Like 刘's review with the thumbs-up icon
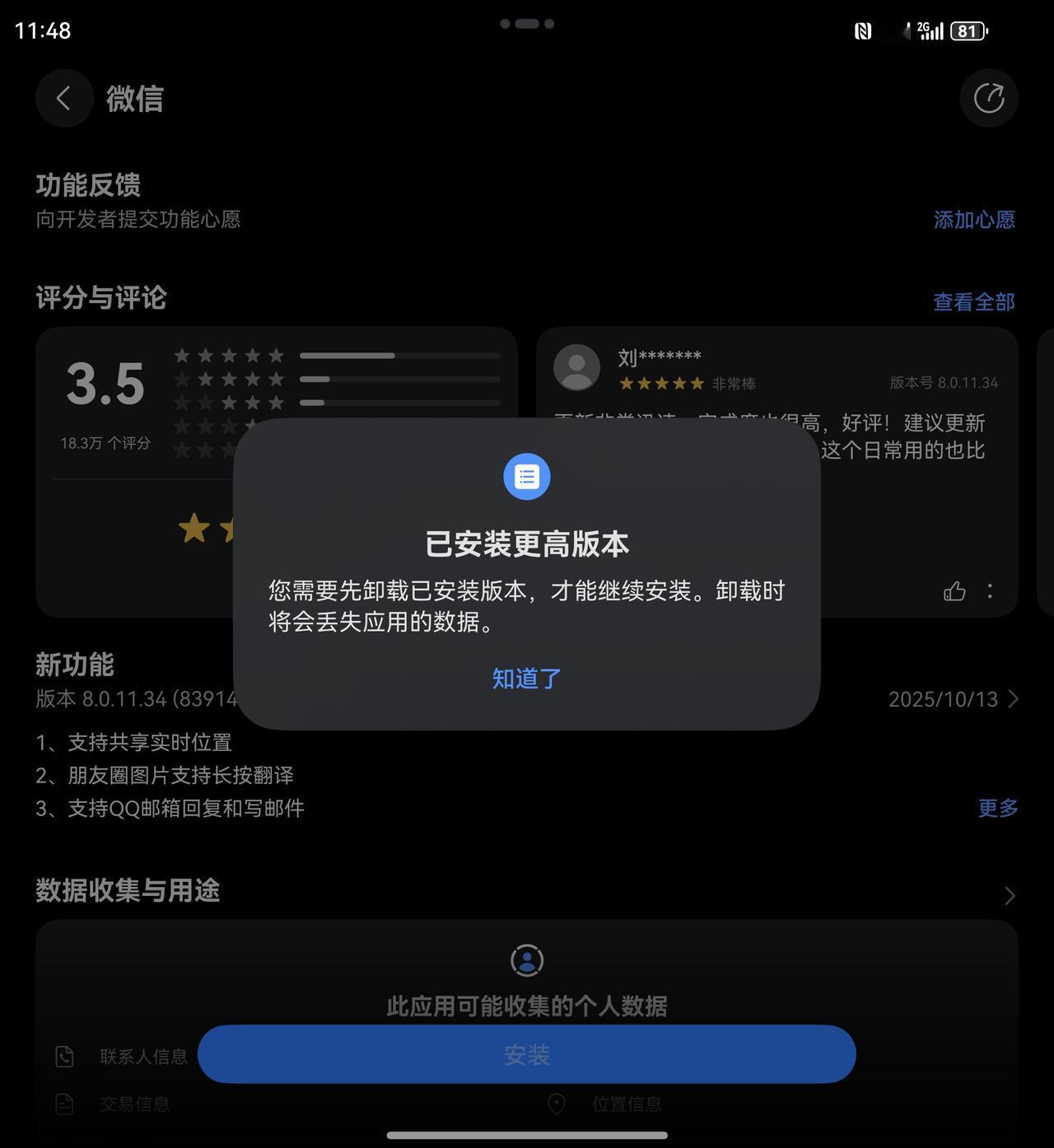1054x1148 pixels. [x=954, y=591]
